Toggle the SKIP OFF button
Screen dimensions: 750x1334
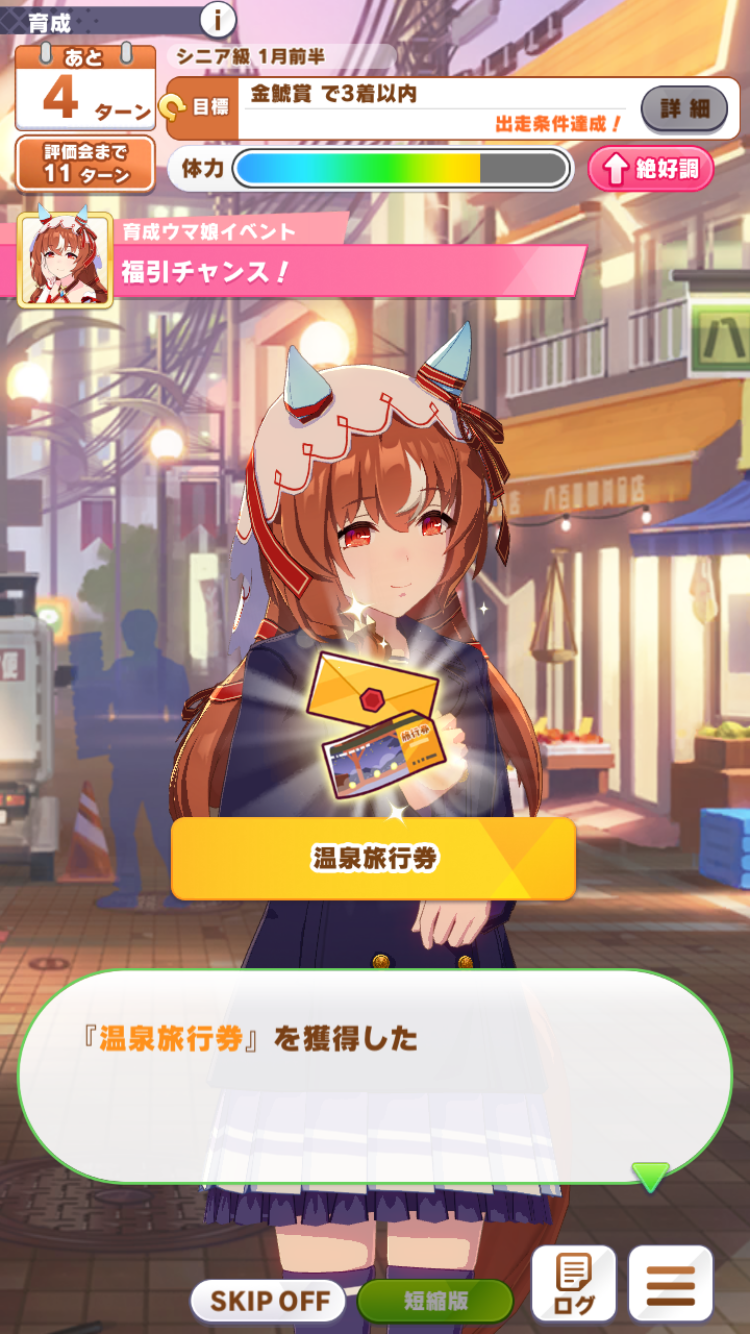click(268, 1300)
